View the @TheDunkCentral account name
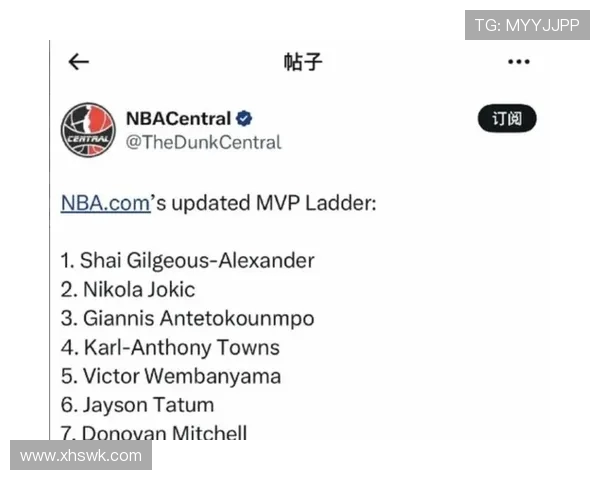Screen dimensions: 600x480 pyautogui.click(x=203, y=143)
